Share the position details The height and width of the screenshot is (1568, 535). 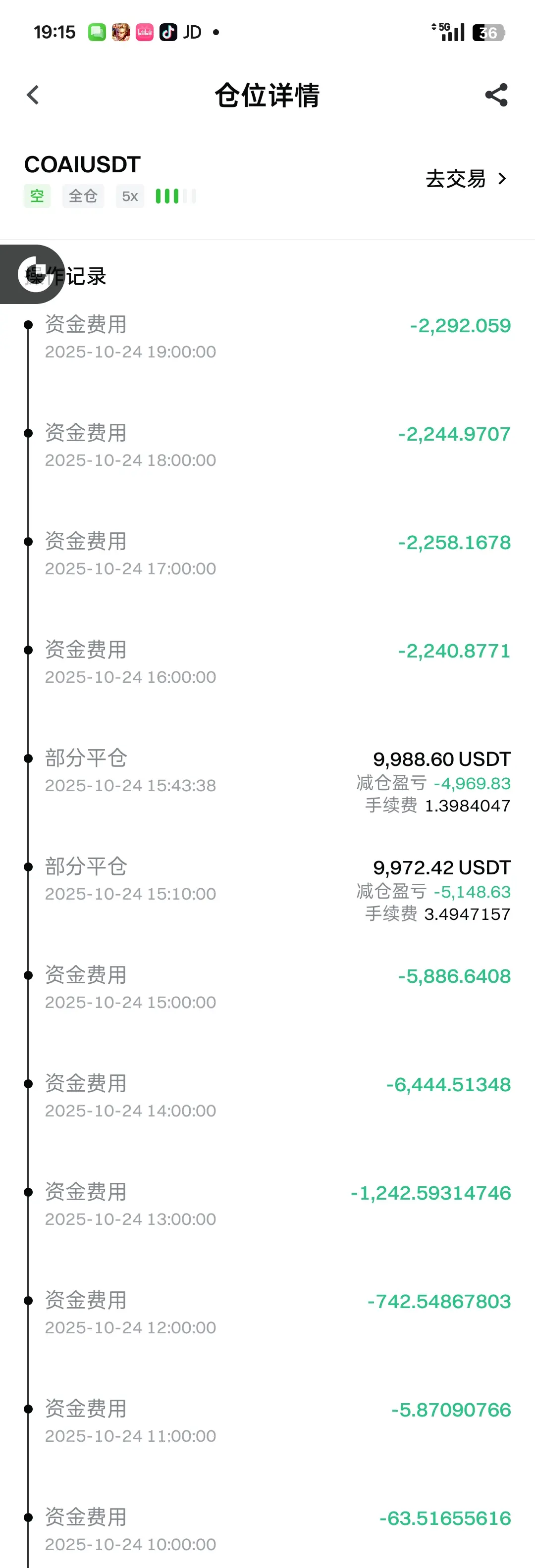coord(496,95)
